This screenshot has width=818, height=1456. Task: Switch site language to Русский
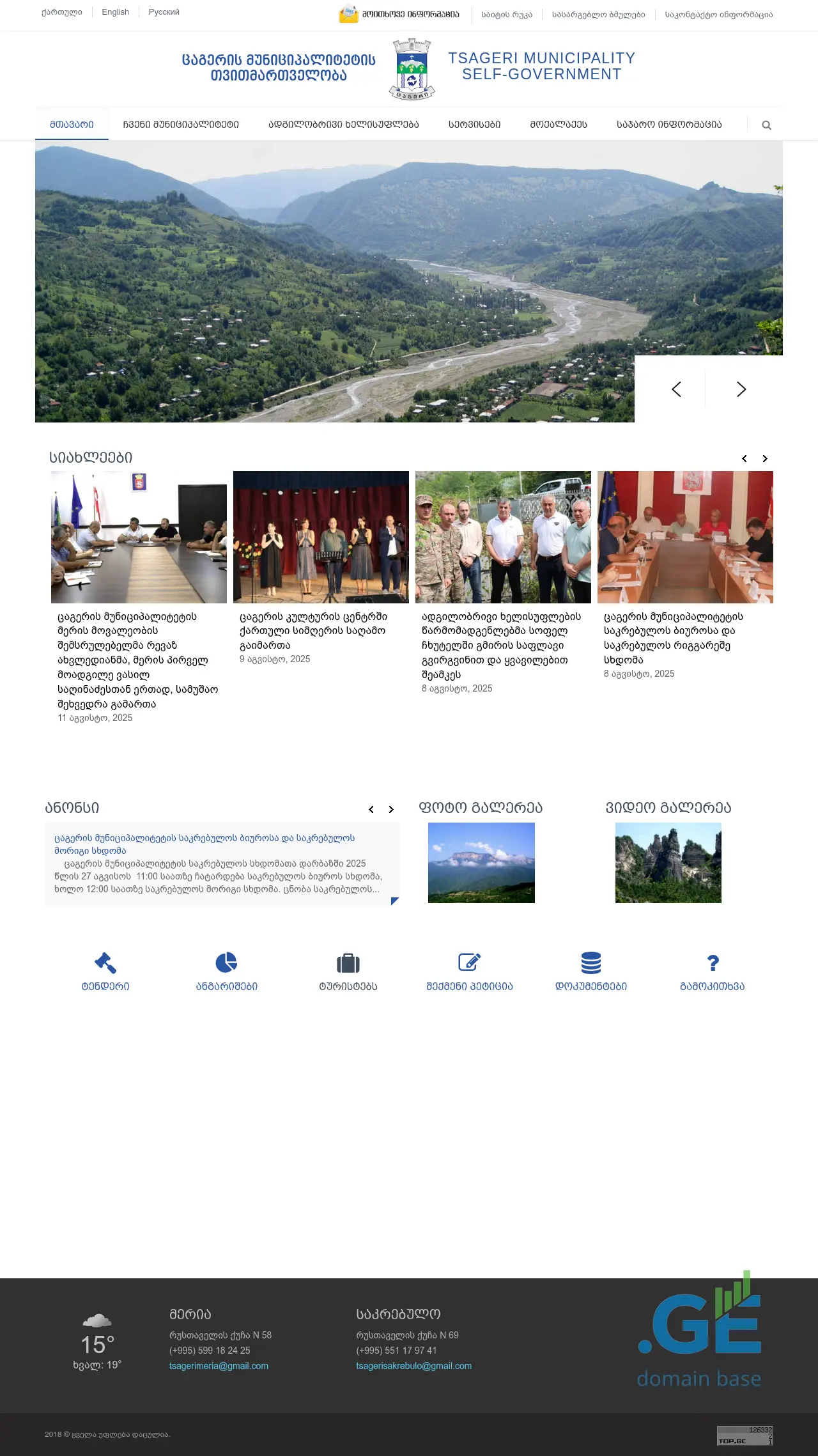point(164,12)
